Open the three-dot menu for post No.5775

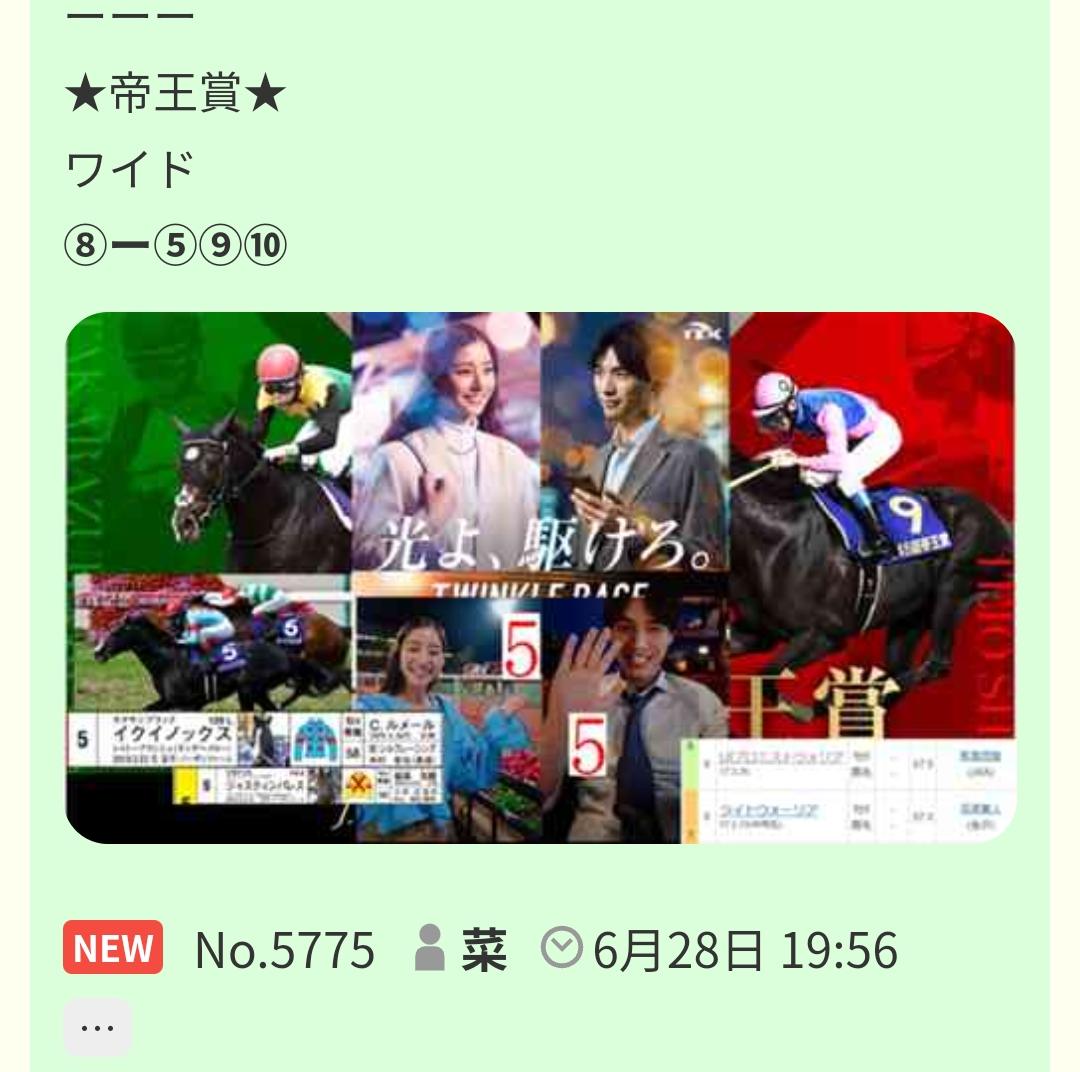point(97,1027)
